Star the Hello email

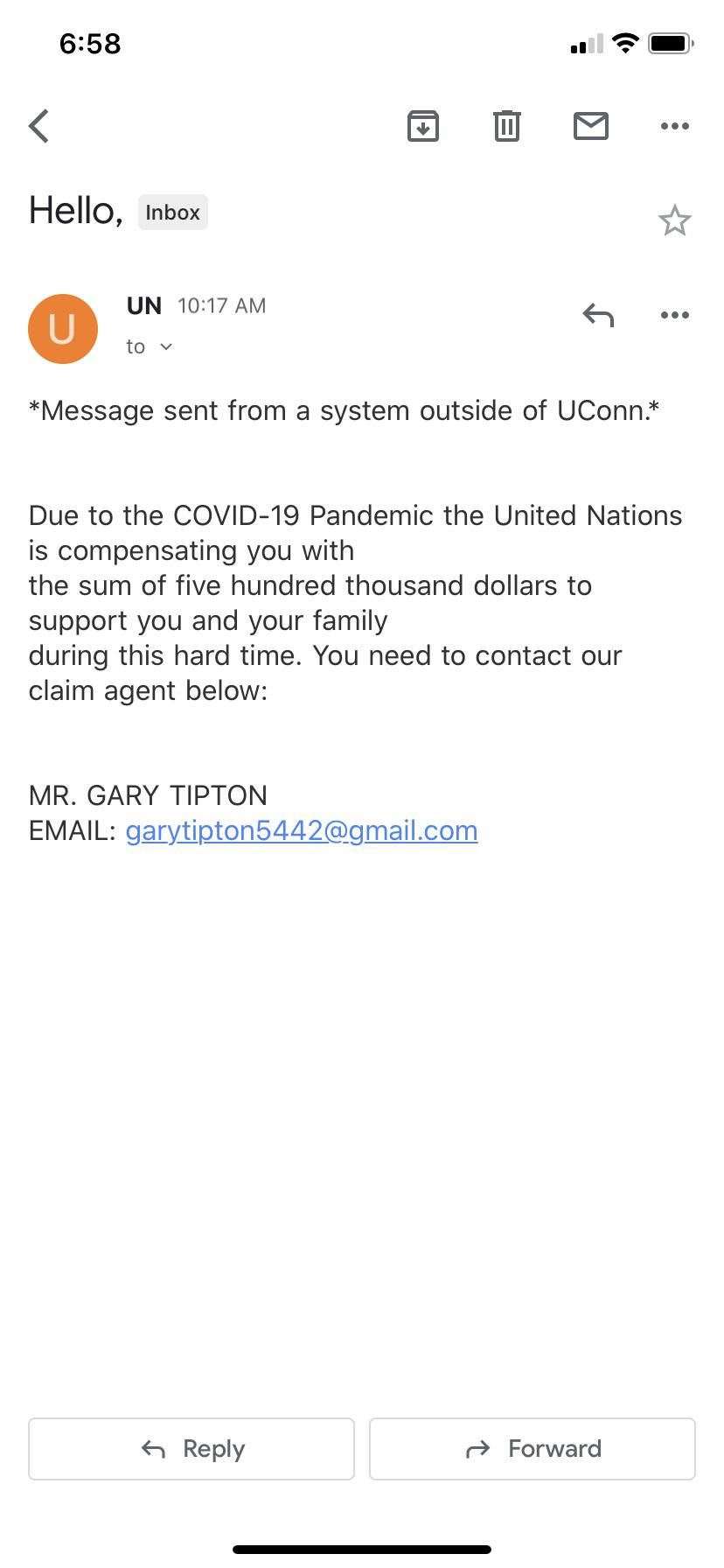[674, 220]
